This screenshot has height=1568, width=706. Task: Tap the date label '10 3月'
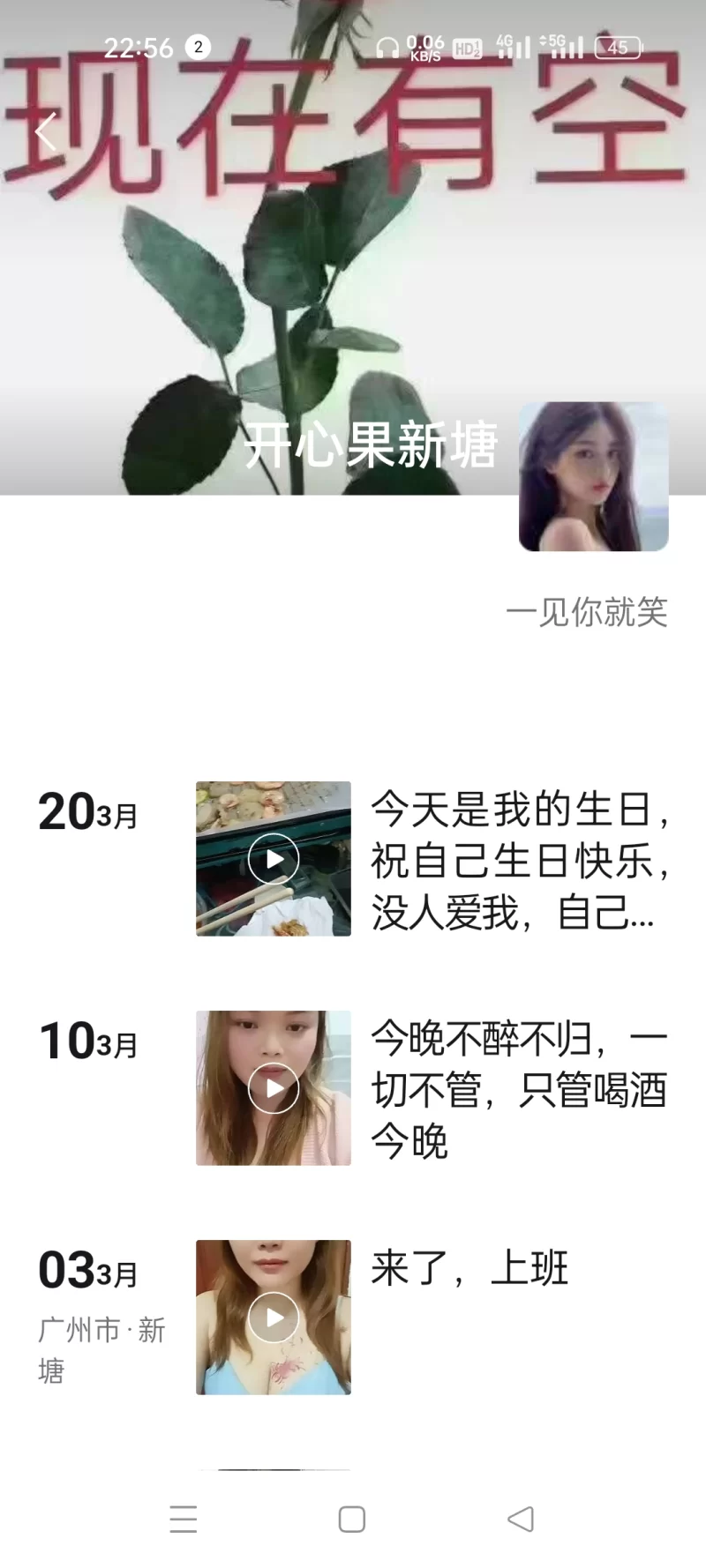88,1042
